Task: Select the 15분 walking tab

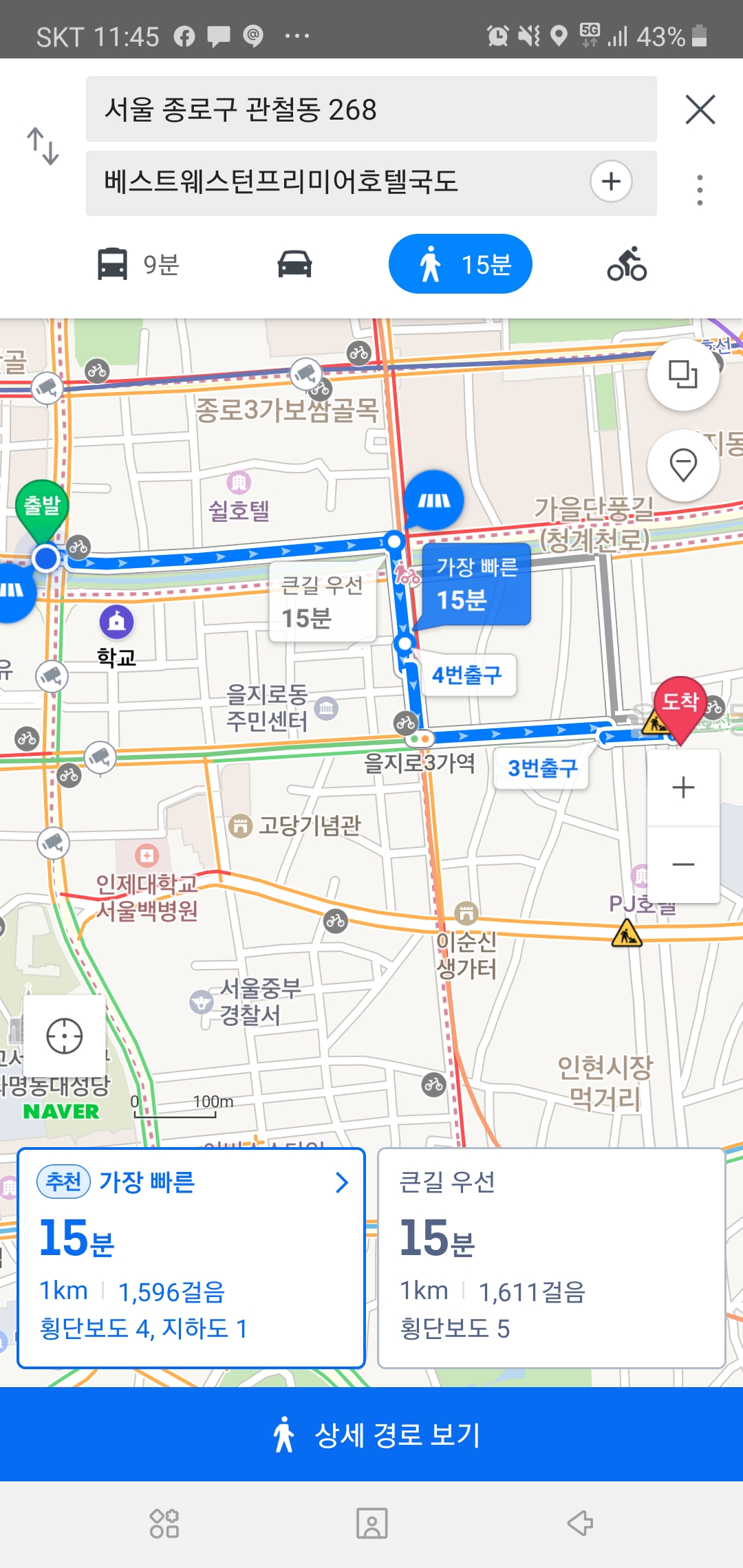Action: pos(460,264)
